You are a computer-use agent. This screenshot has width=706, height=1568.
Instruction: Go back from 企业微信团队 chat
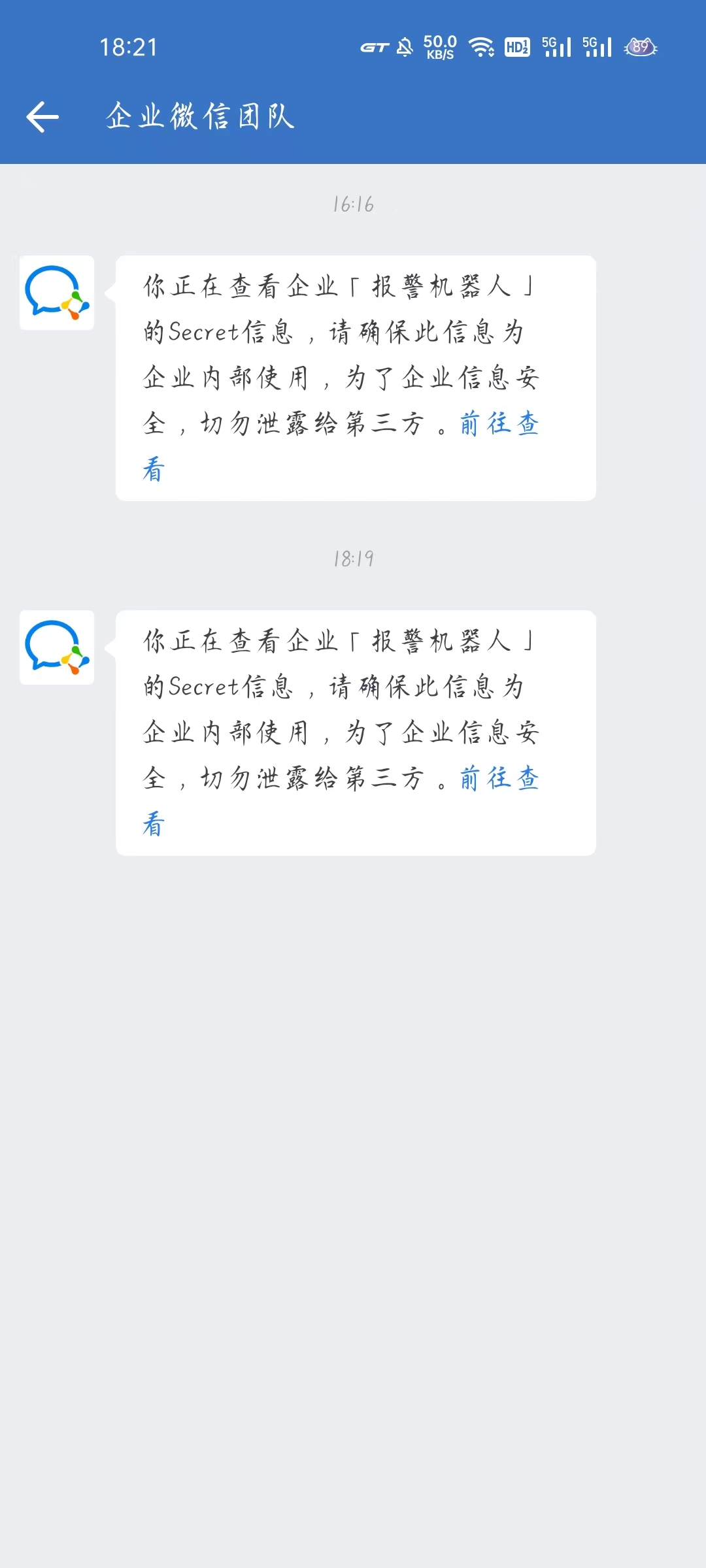(x=42, y=117)
